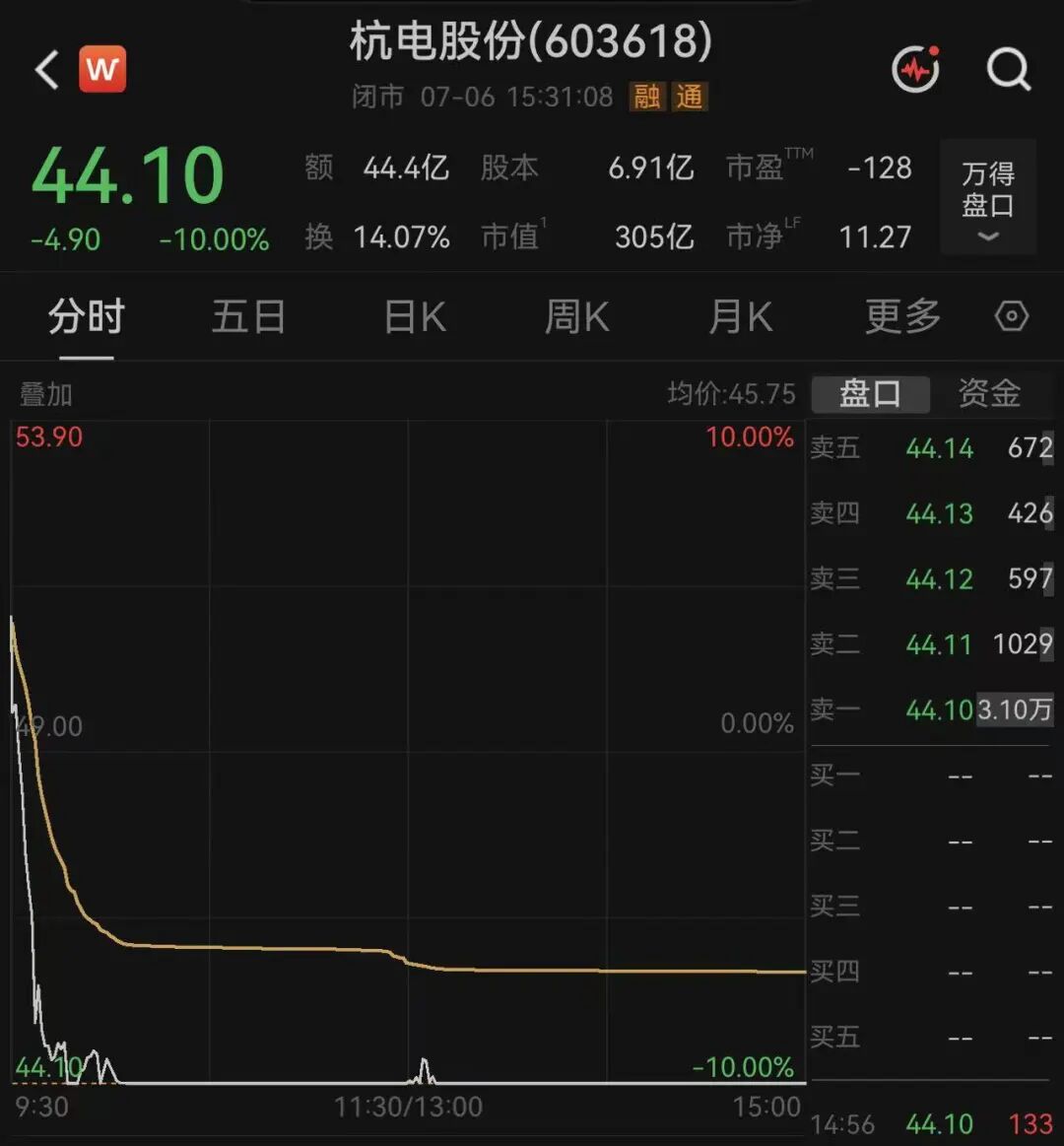This screenshot has height=1146, width=1064.
Task: Open the 更多 chart options
Action: pyautogui.click(x=903, y=317)
